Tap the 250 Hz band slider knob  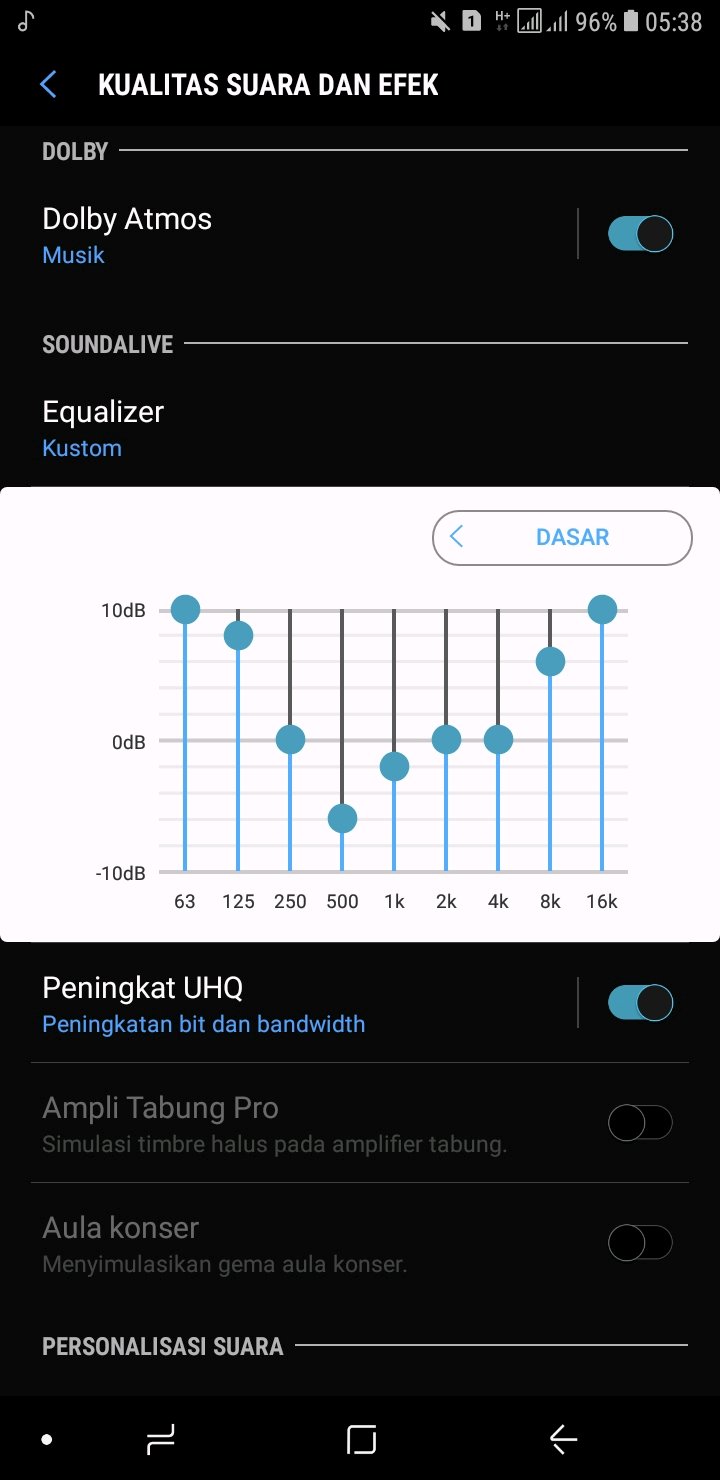pyautogui.click(x=290, y=740)
